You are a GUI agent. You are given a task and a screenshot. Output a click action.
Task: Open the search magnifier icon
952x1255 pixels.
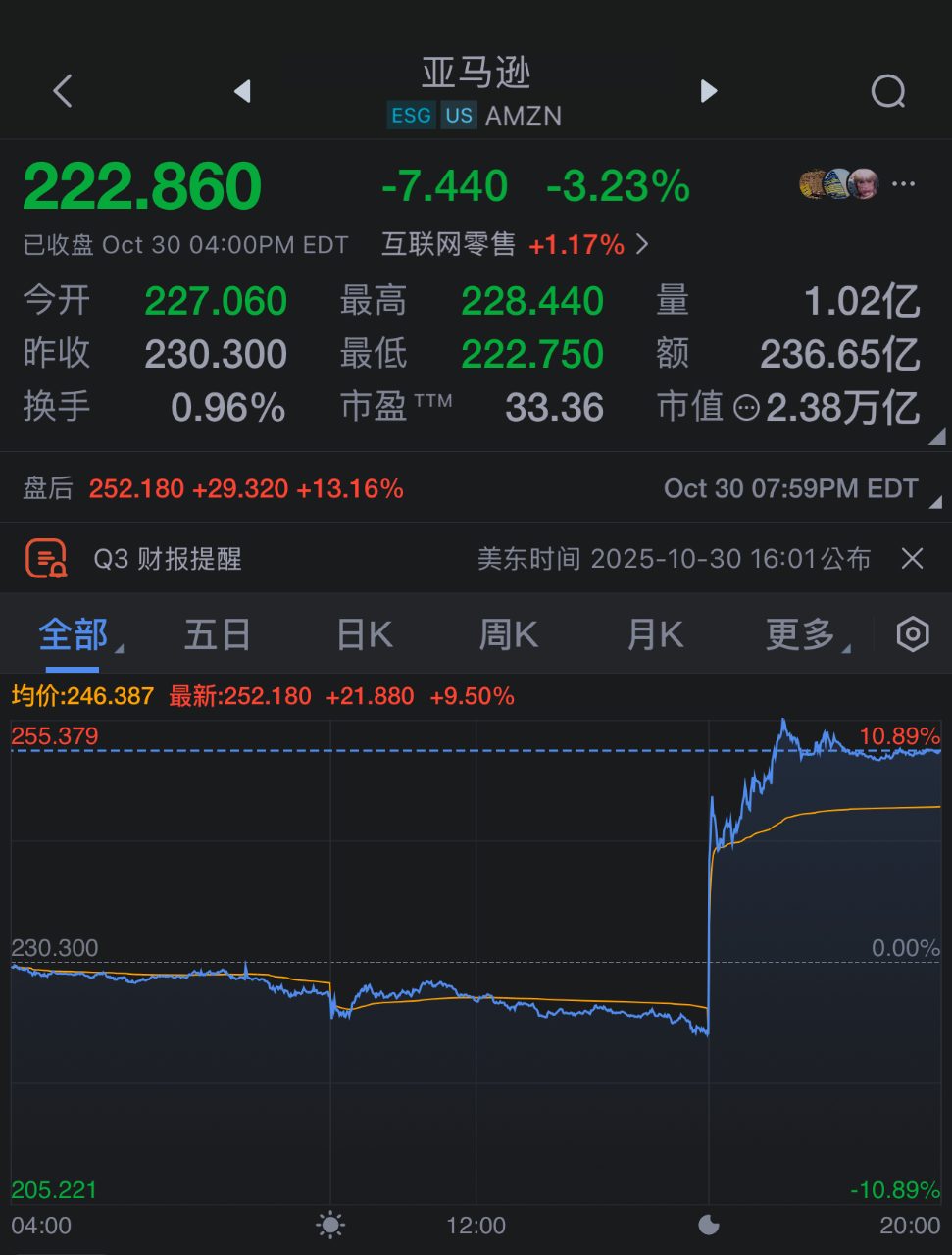(887, 92)
